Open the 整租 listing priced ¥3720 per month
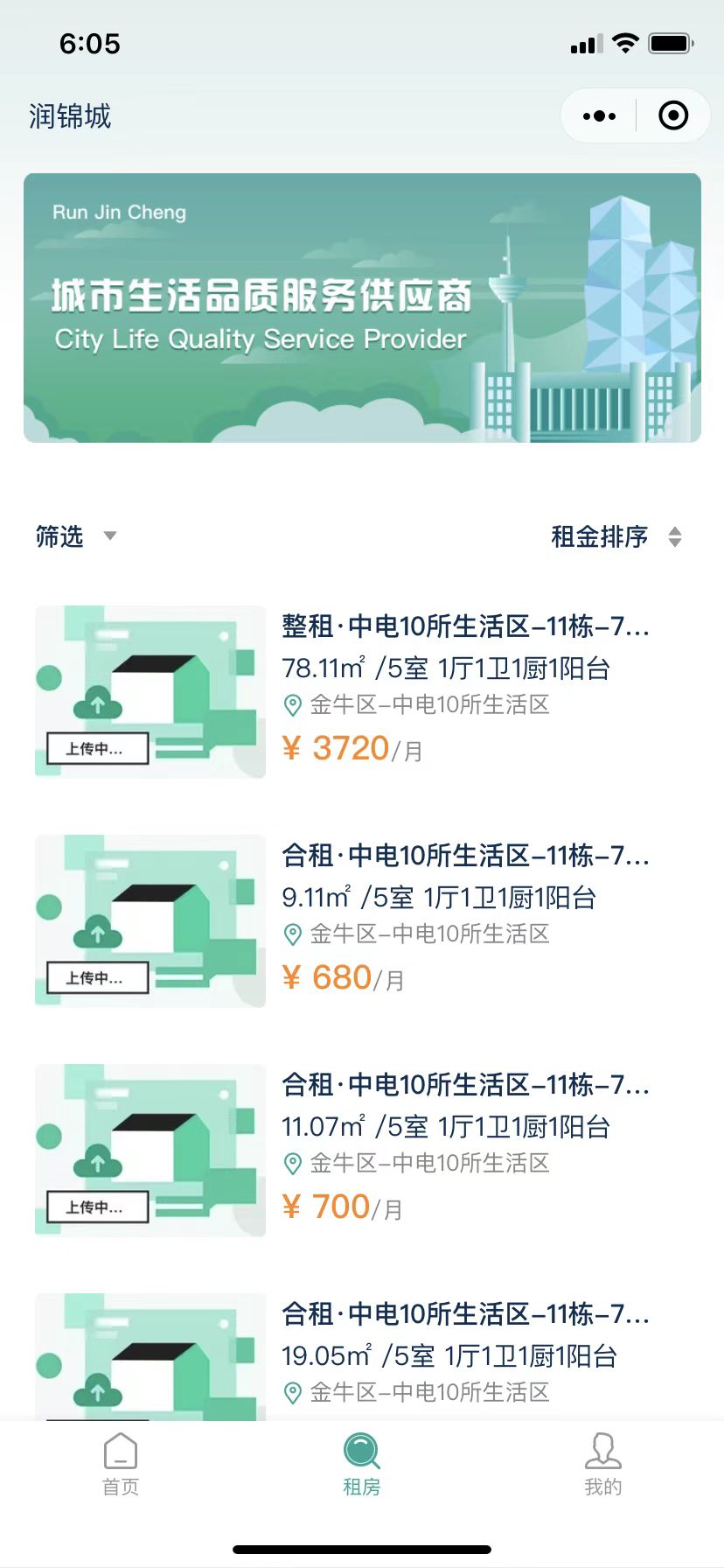The image size is (724, 1568). [x=362, y=691]
